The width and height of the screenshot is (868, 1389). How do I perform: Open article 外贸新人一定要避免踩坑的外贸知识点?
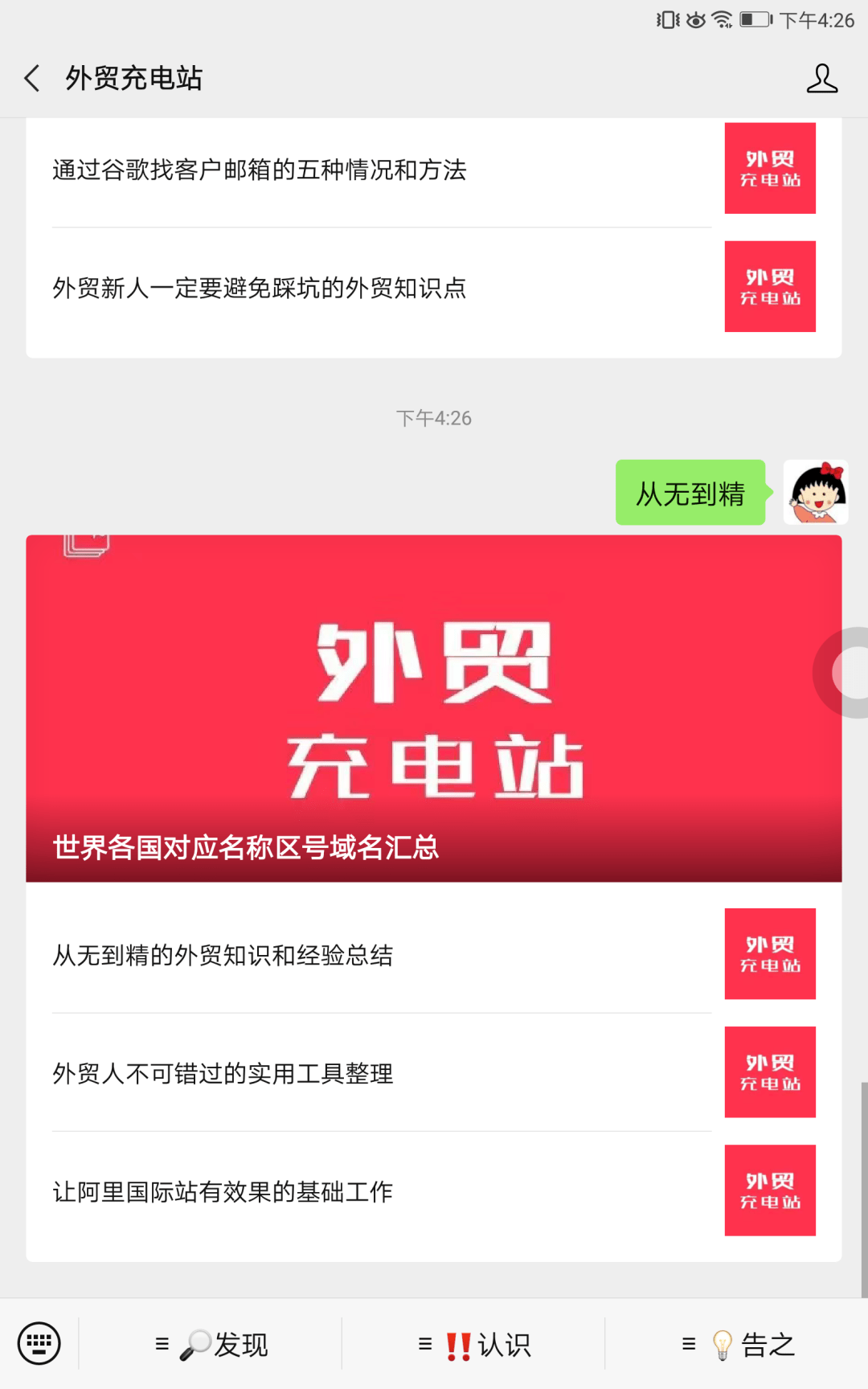click(434, 287)
